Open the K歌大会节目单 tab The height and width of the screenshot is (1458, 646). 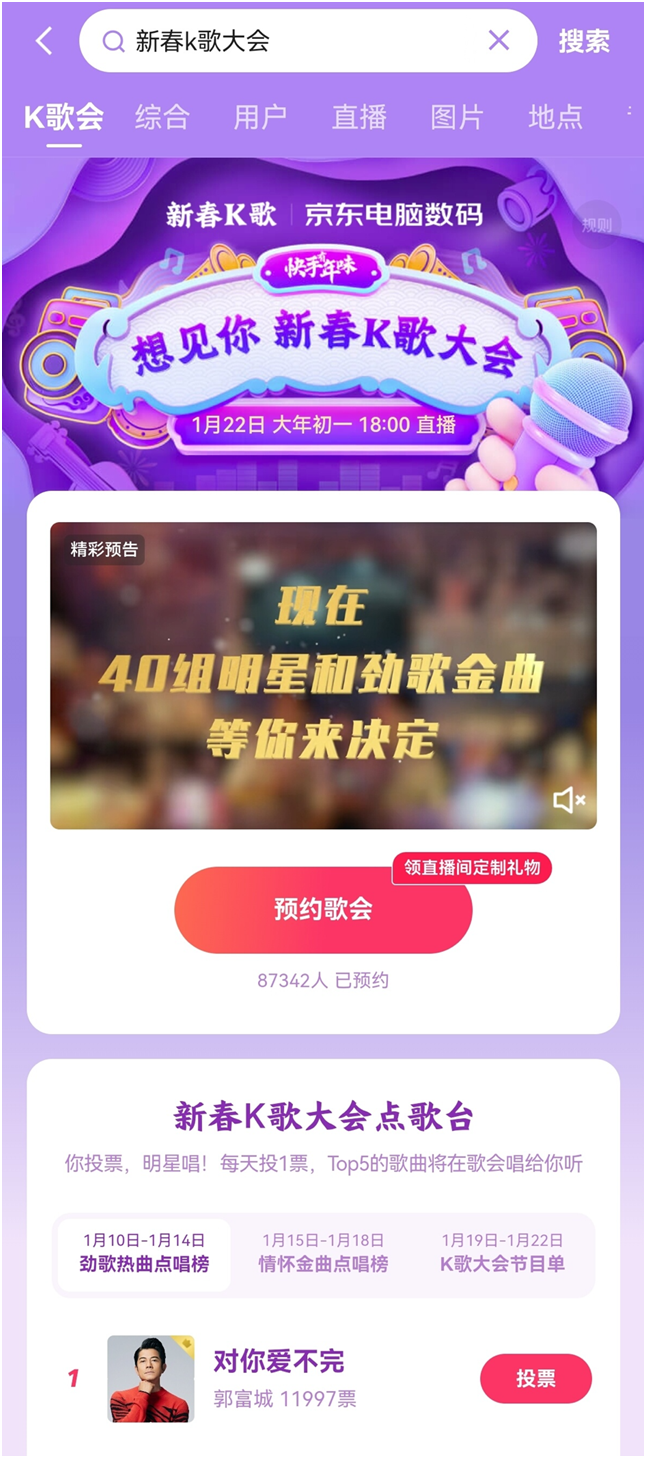point(503,1253)
